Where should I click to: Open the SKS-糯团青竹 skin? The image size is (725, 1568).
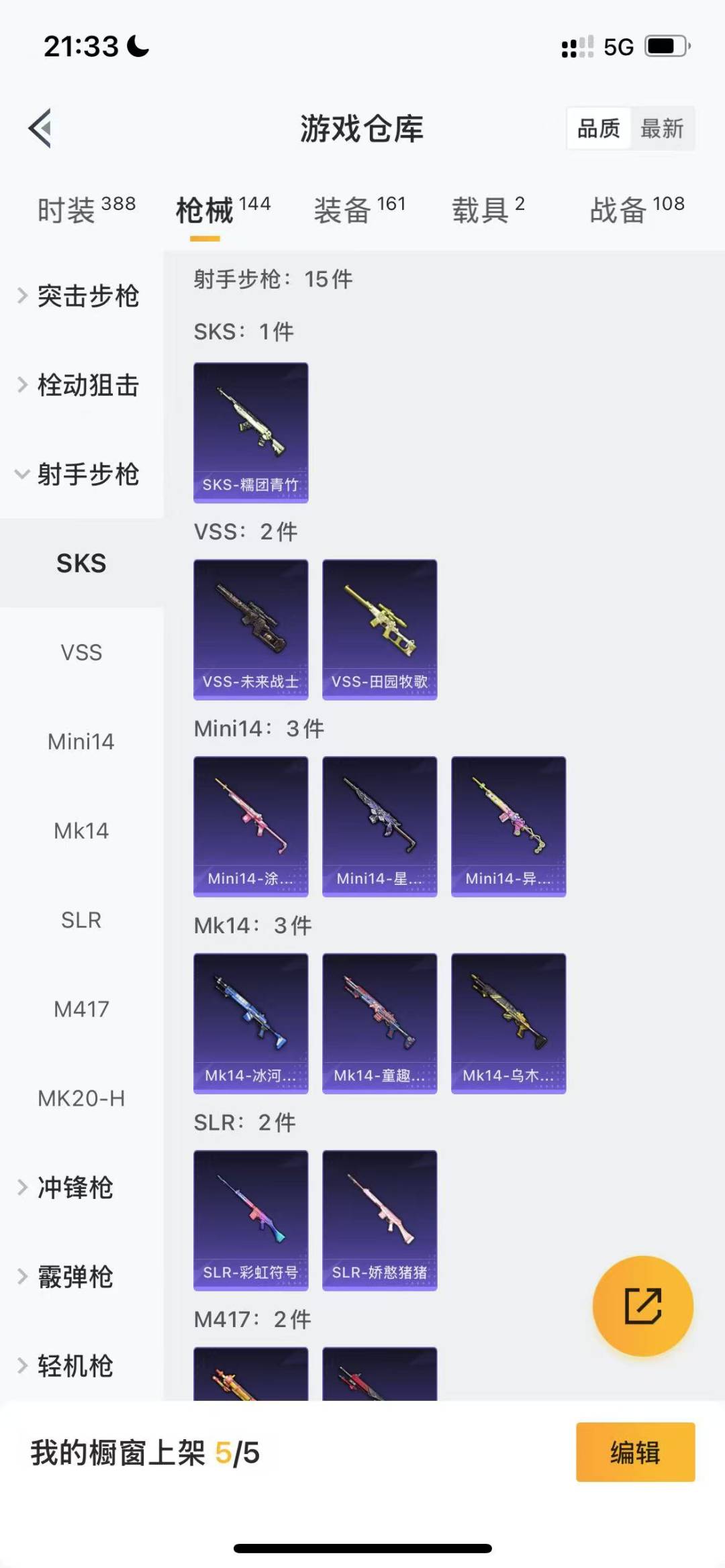pos(251,433)
